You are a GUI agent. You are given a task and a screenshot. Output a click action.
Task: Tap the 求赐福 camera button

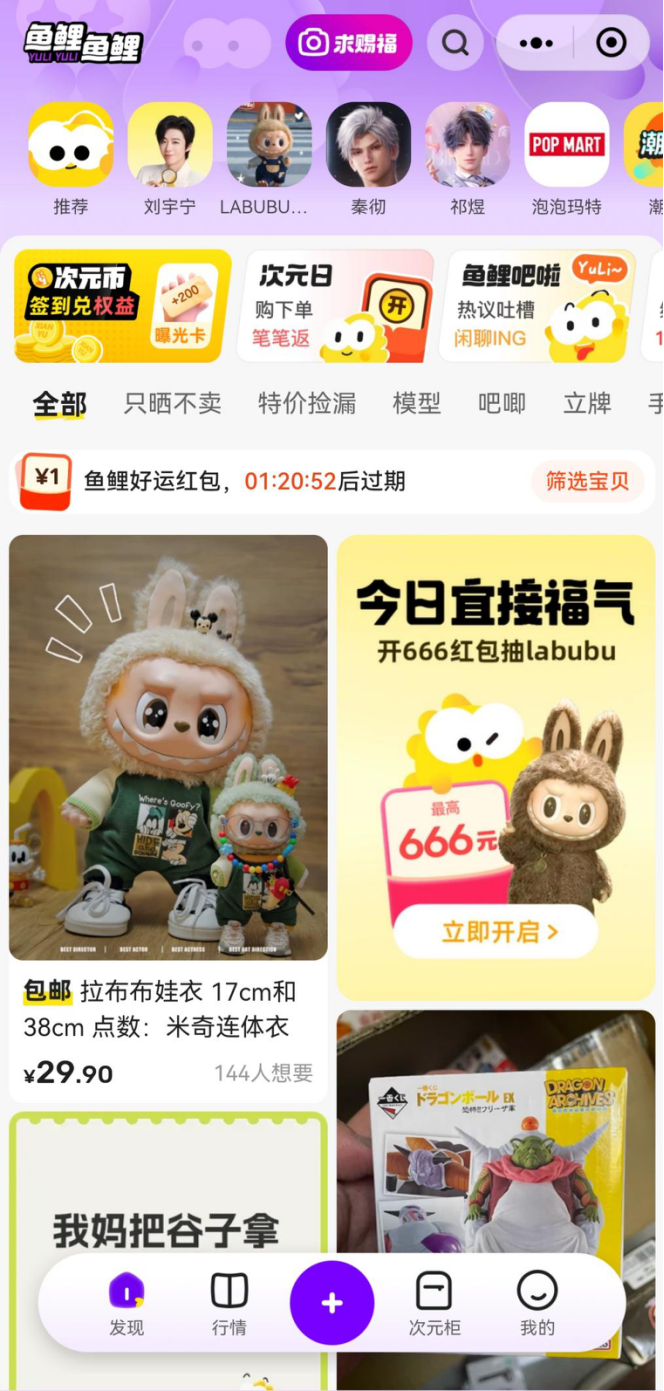349,43
